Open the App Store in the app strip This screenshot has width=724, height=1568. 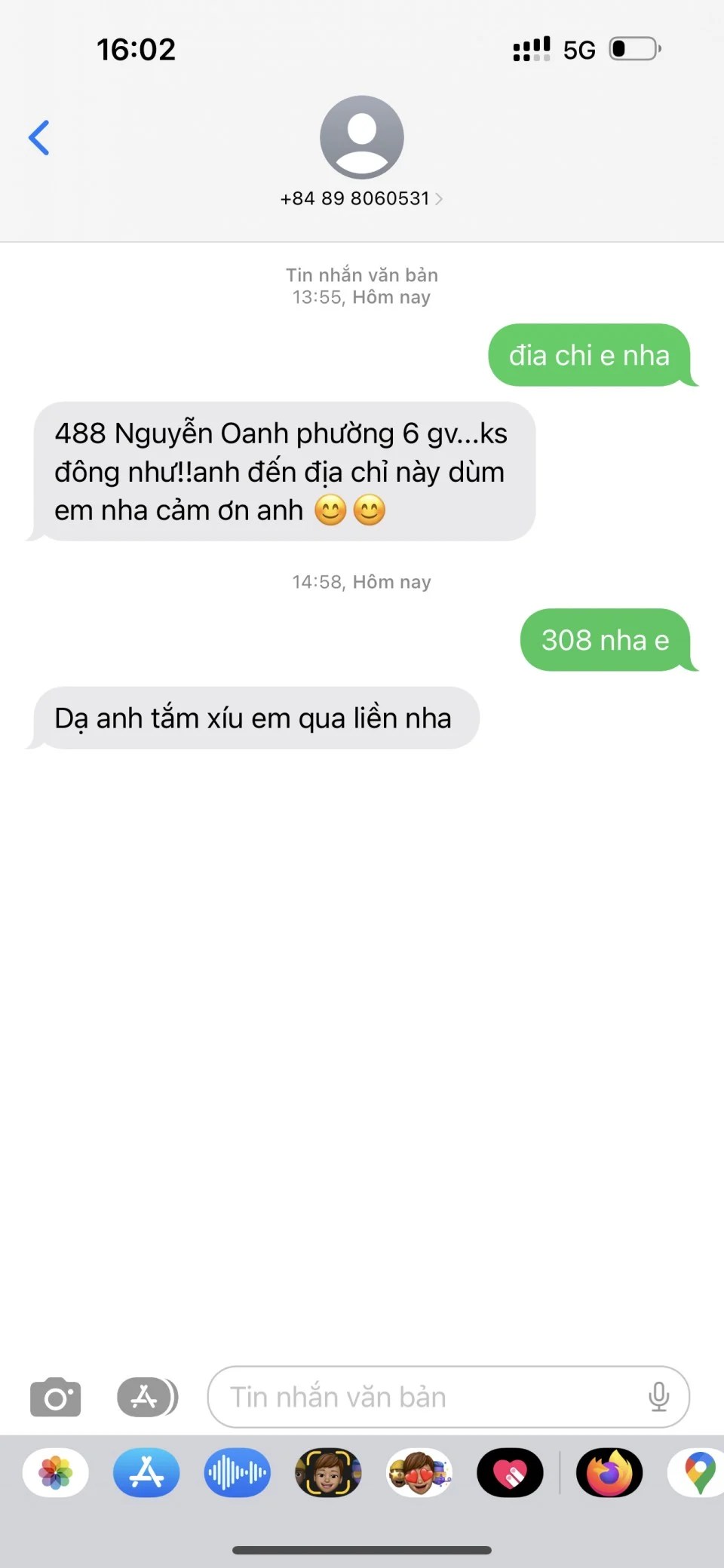click(x=146, y=1472)
